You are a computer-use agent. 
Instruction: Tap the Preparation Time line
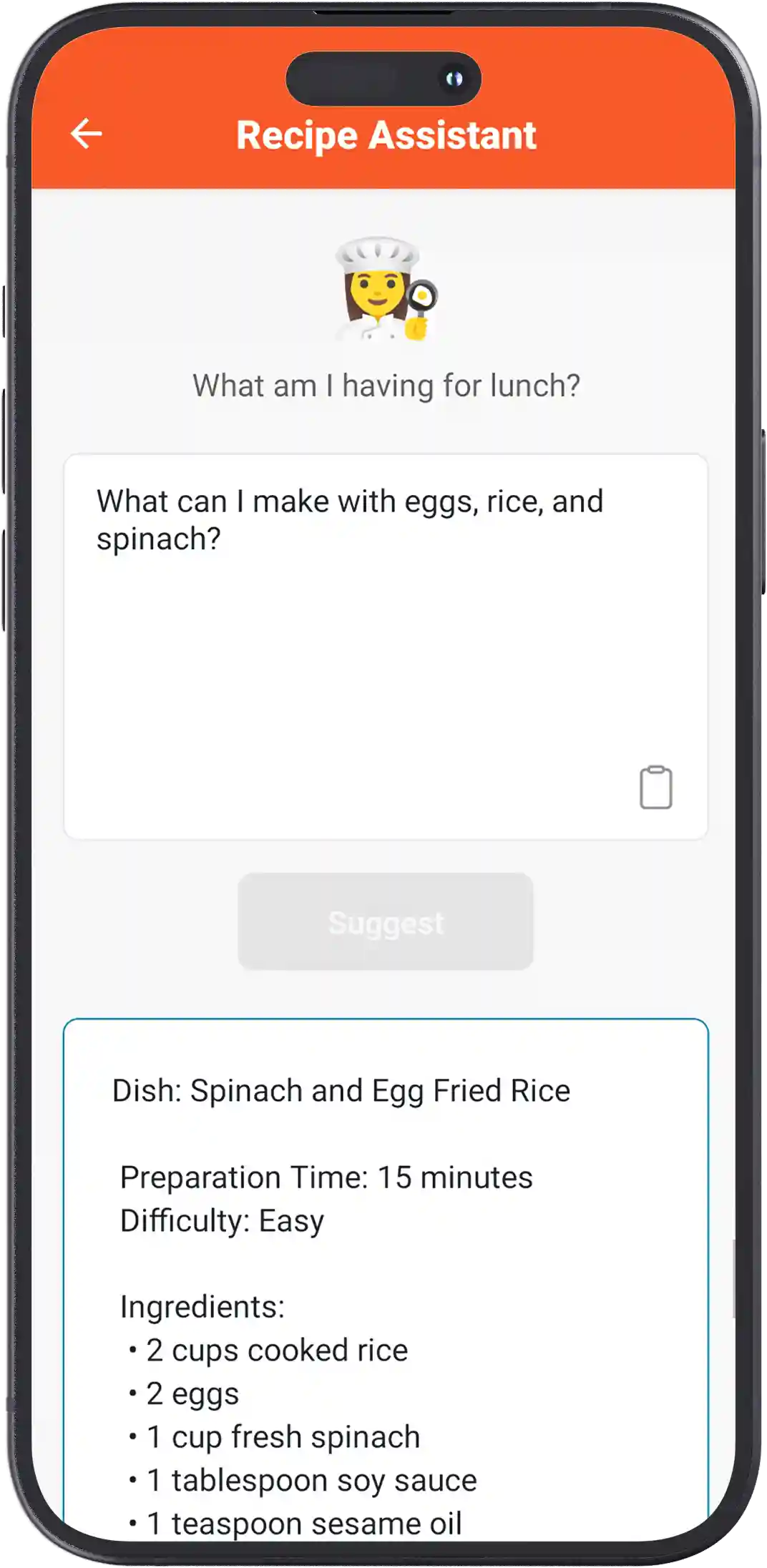326,1176
